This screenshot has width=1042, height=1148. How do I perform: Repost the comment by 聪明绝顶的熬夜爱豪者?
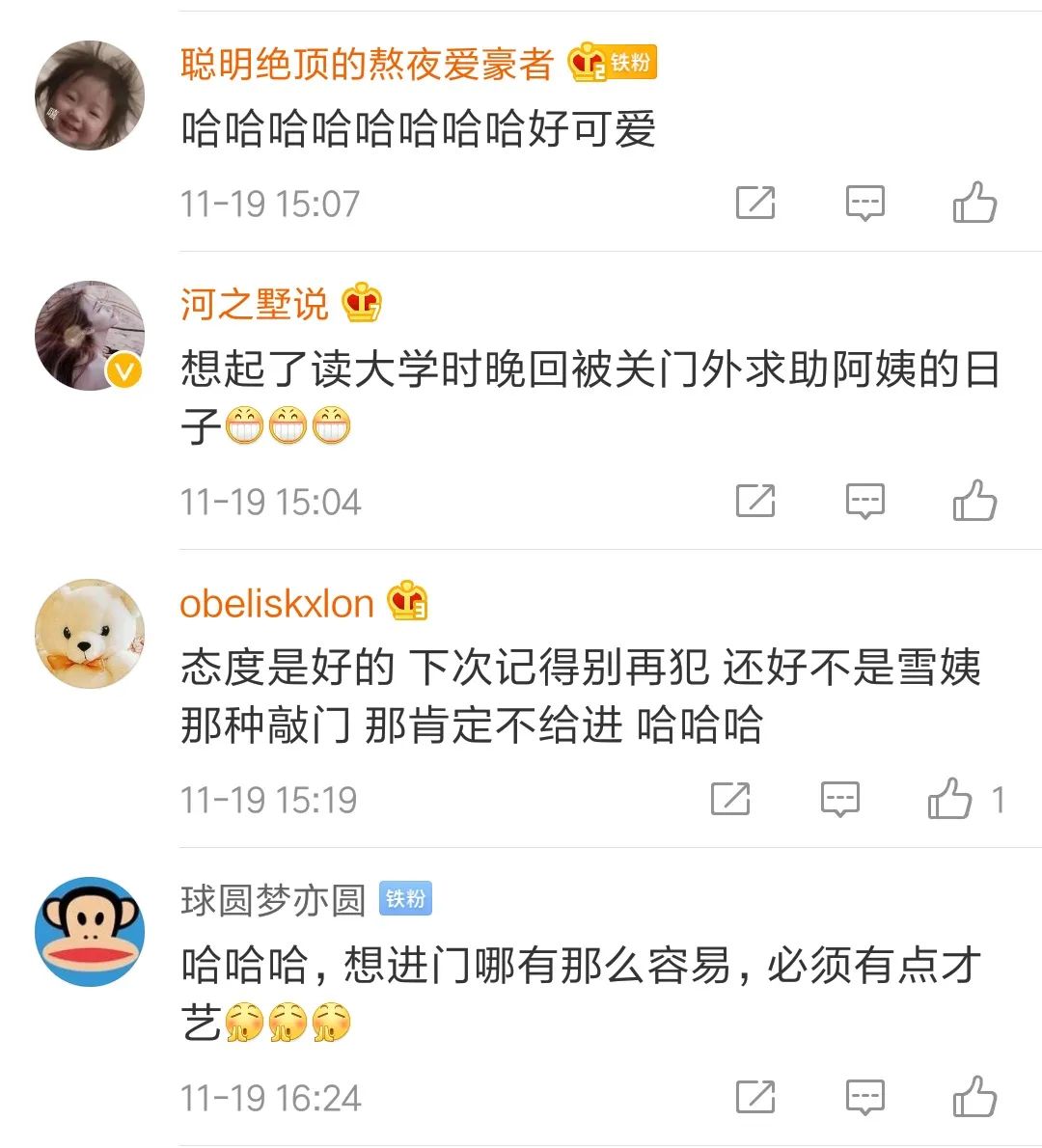coord(755,203)
